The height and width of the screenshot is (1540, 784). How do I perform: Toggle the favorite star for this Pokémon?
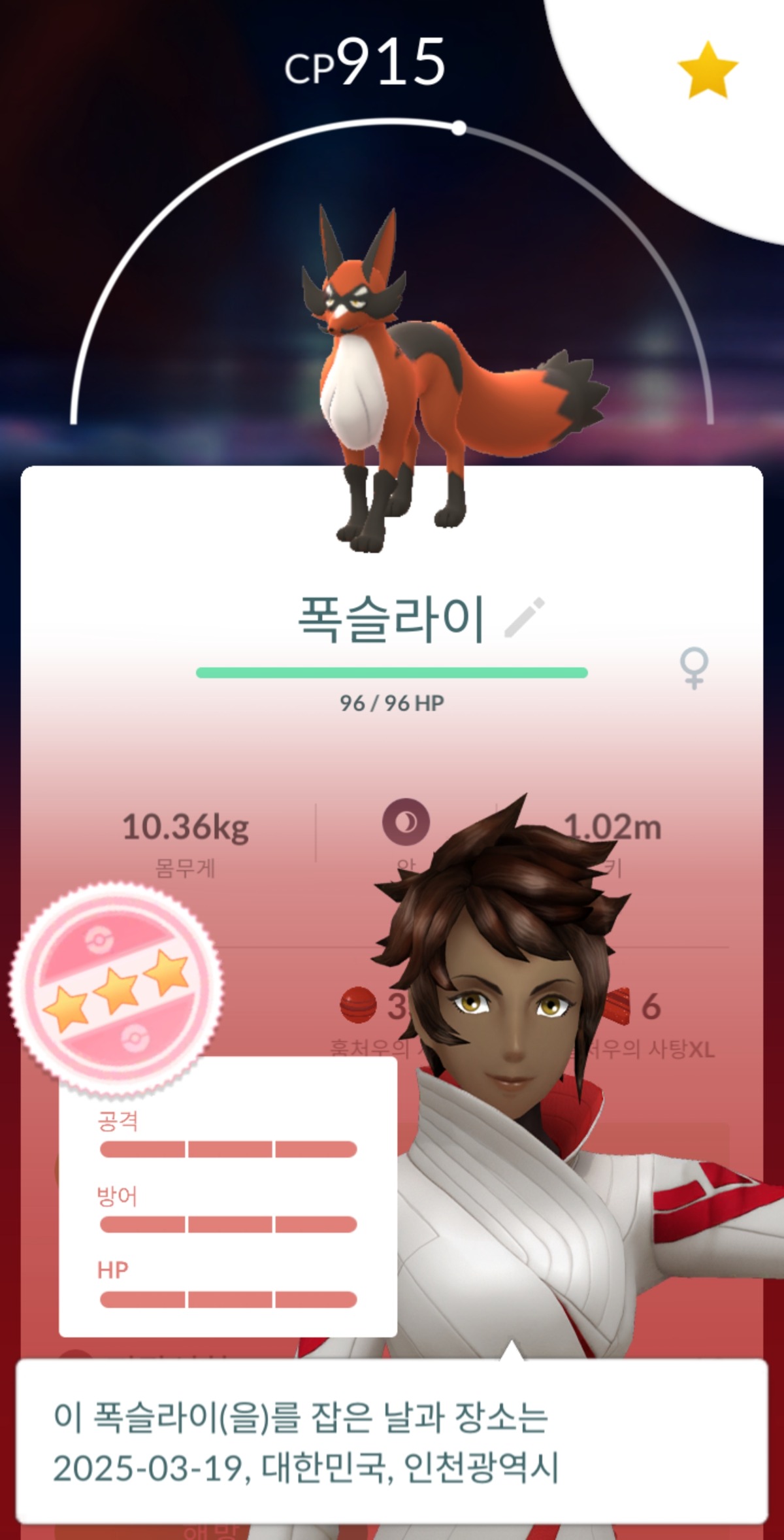707,70
